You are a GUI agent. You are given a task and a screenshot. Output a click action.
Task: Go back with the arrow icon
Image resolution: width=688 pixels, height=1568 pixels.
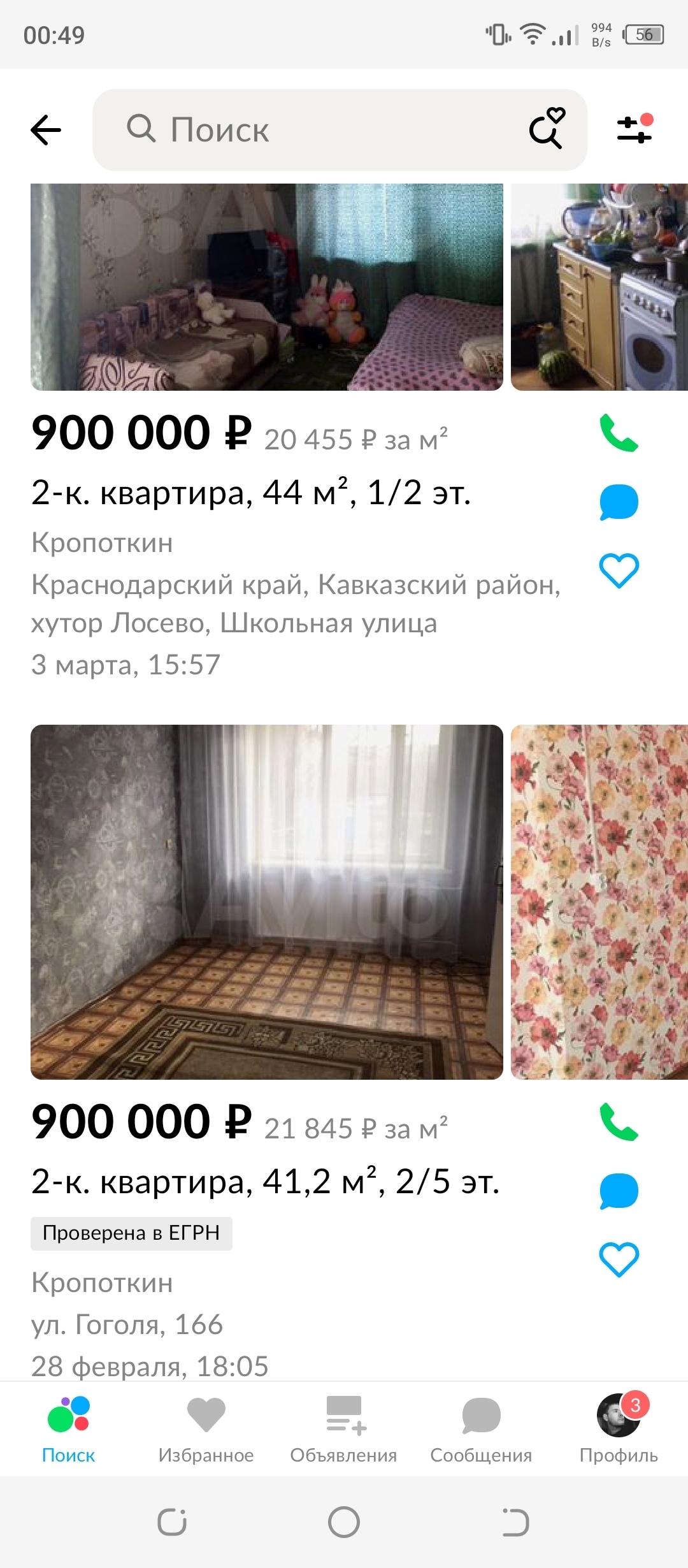pyautogui.click(x=46, y=130)
